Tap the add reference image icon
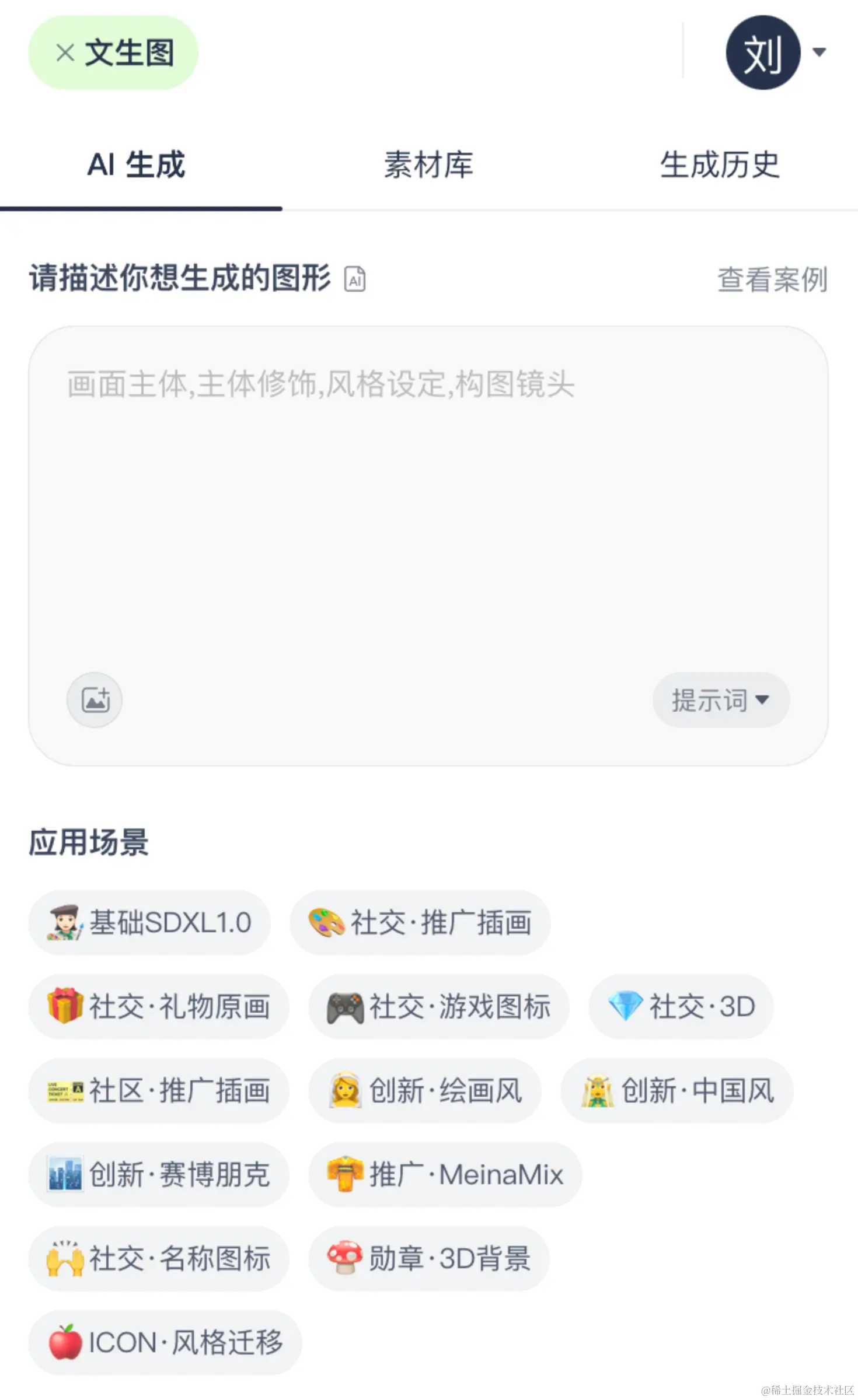858x1400 pixels. tap(95, 699)
